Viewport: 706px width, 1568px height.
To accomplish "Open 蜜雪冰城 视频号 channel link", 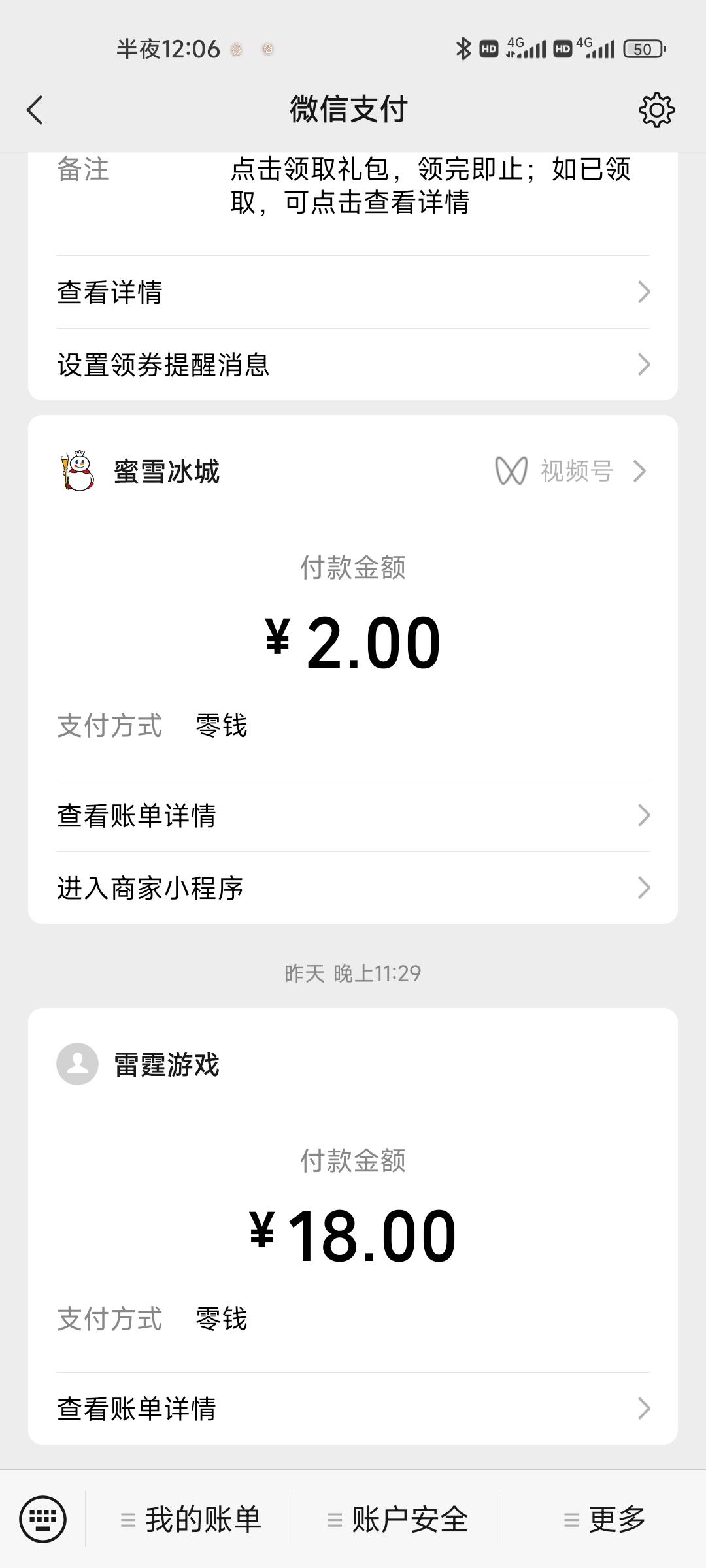I will point(570,471).
